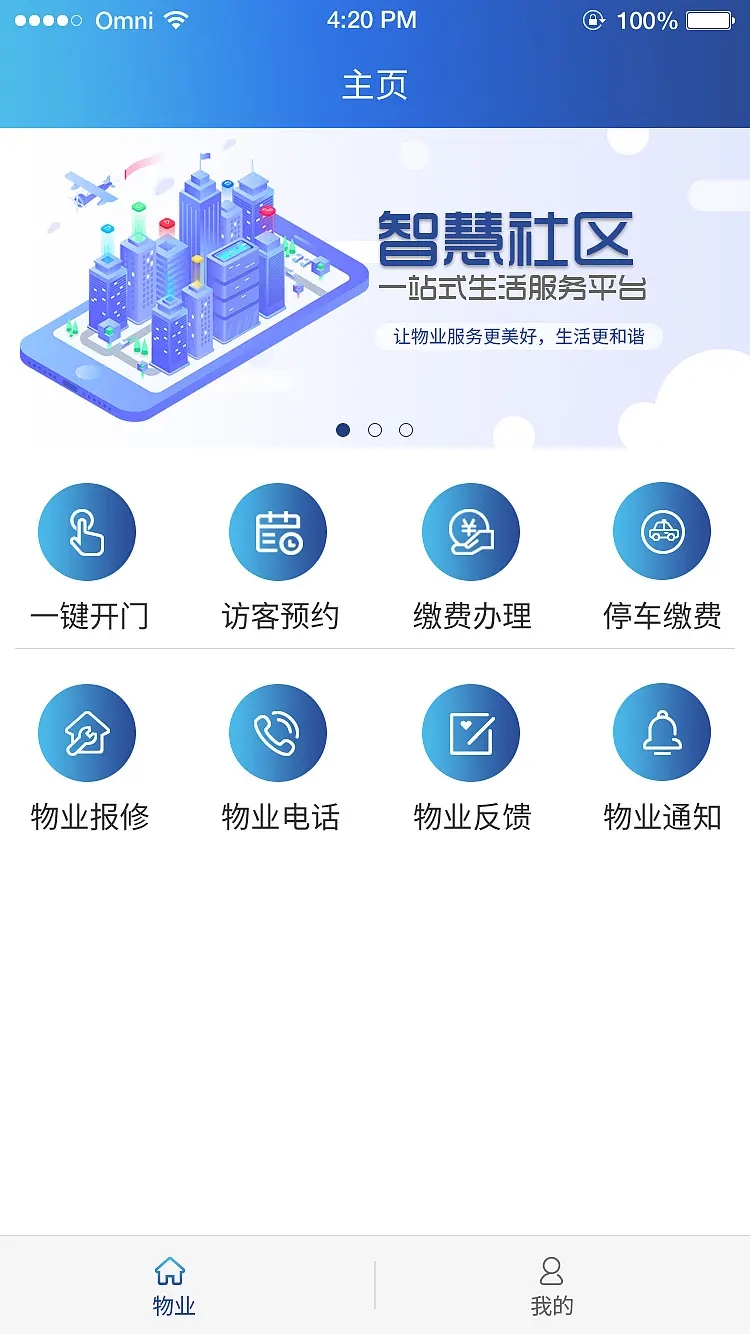Select the 缴费办理 payment icon
Screen dimensions: 750x1334
pos(471,531)
